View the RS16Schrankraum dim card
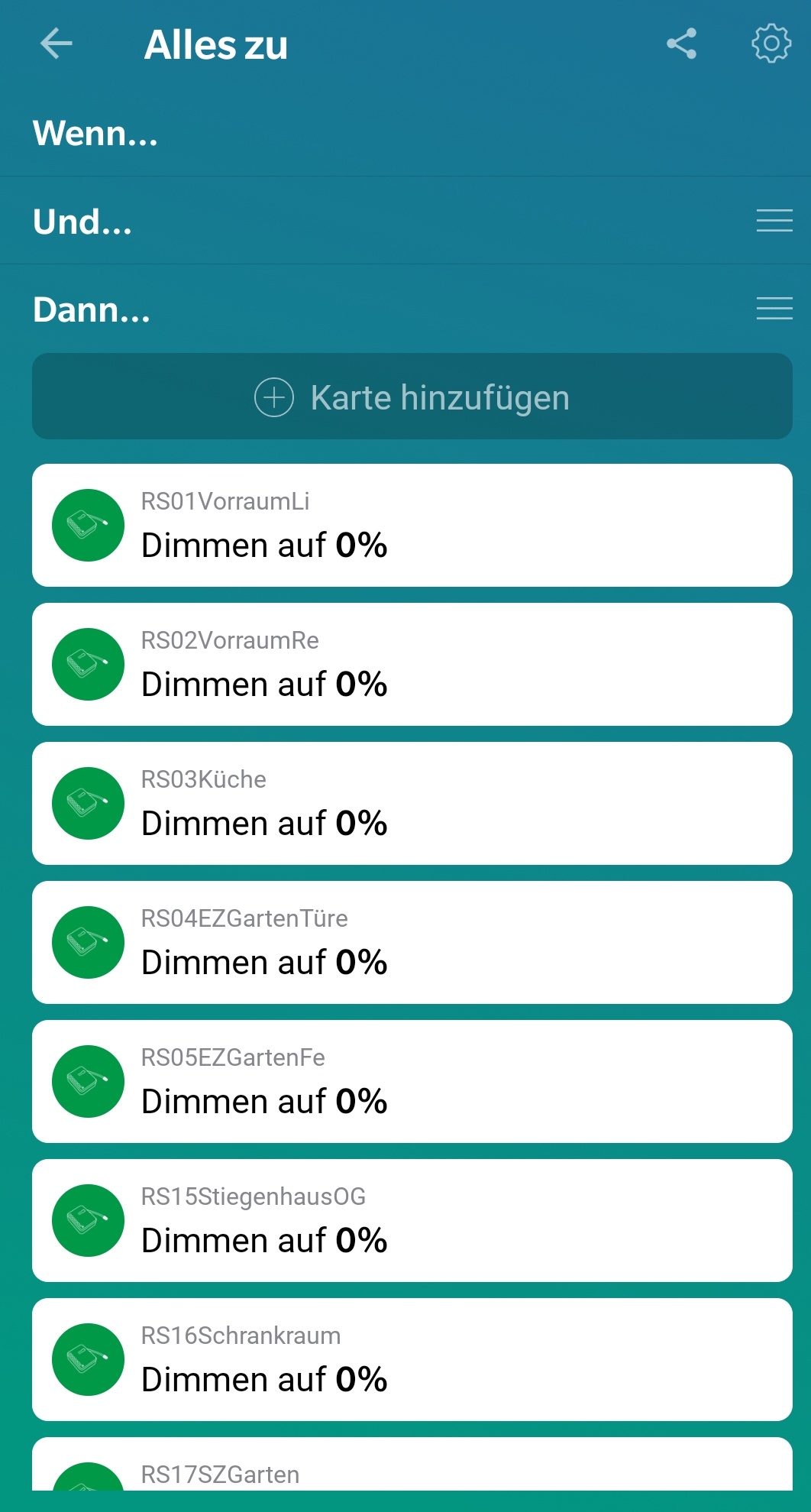This screenshot has width=811, height=1512. click(x=412, y=1360)
